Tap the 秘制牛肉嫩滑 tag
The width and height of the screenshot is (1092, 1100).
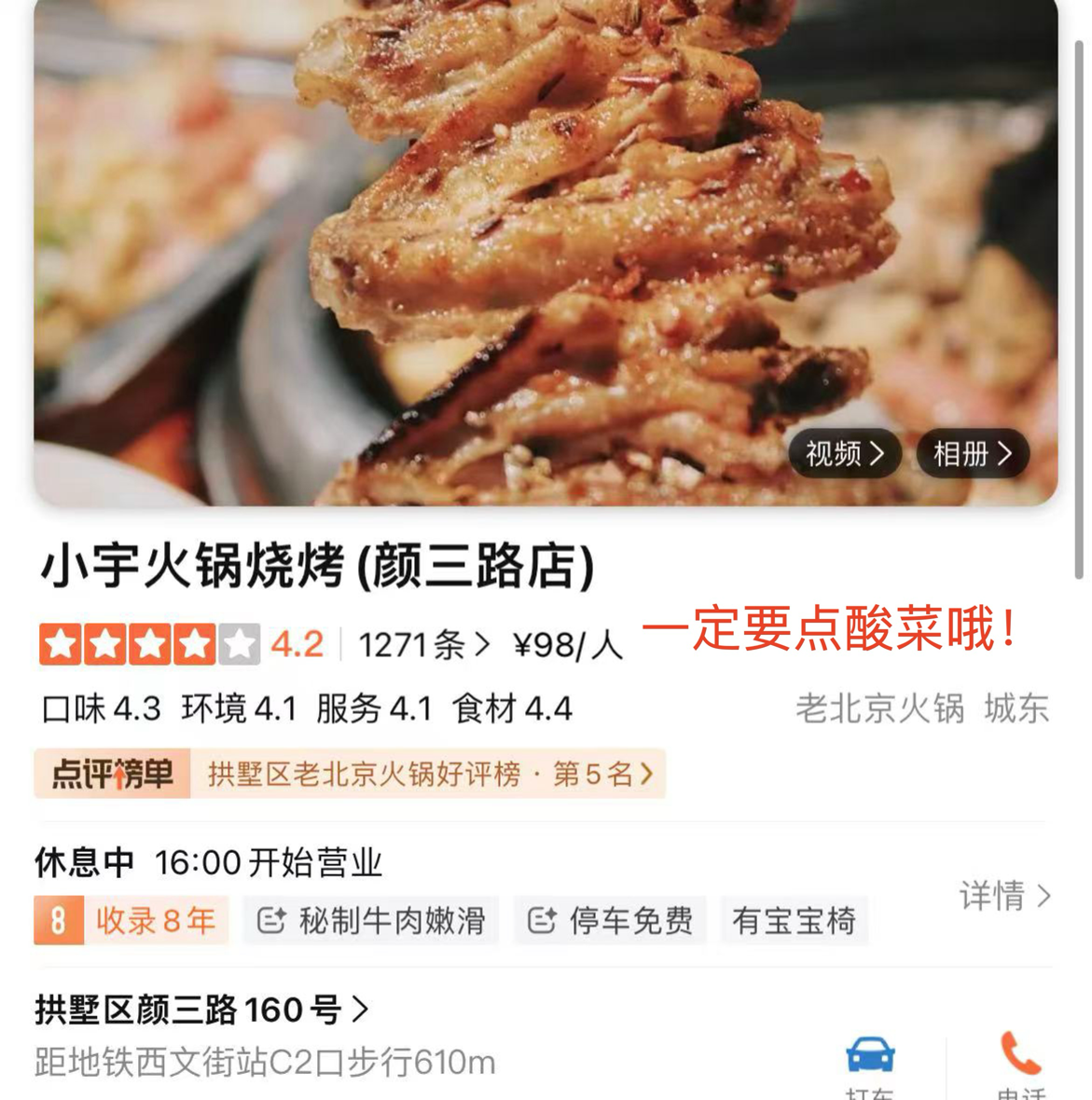point(372,921)
